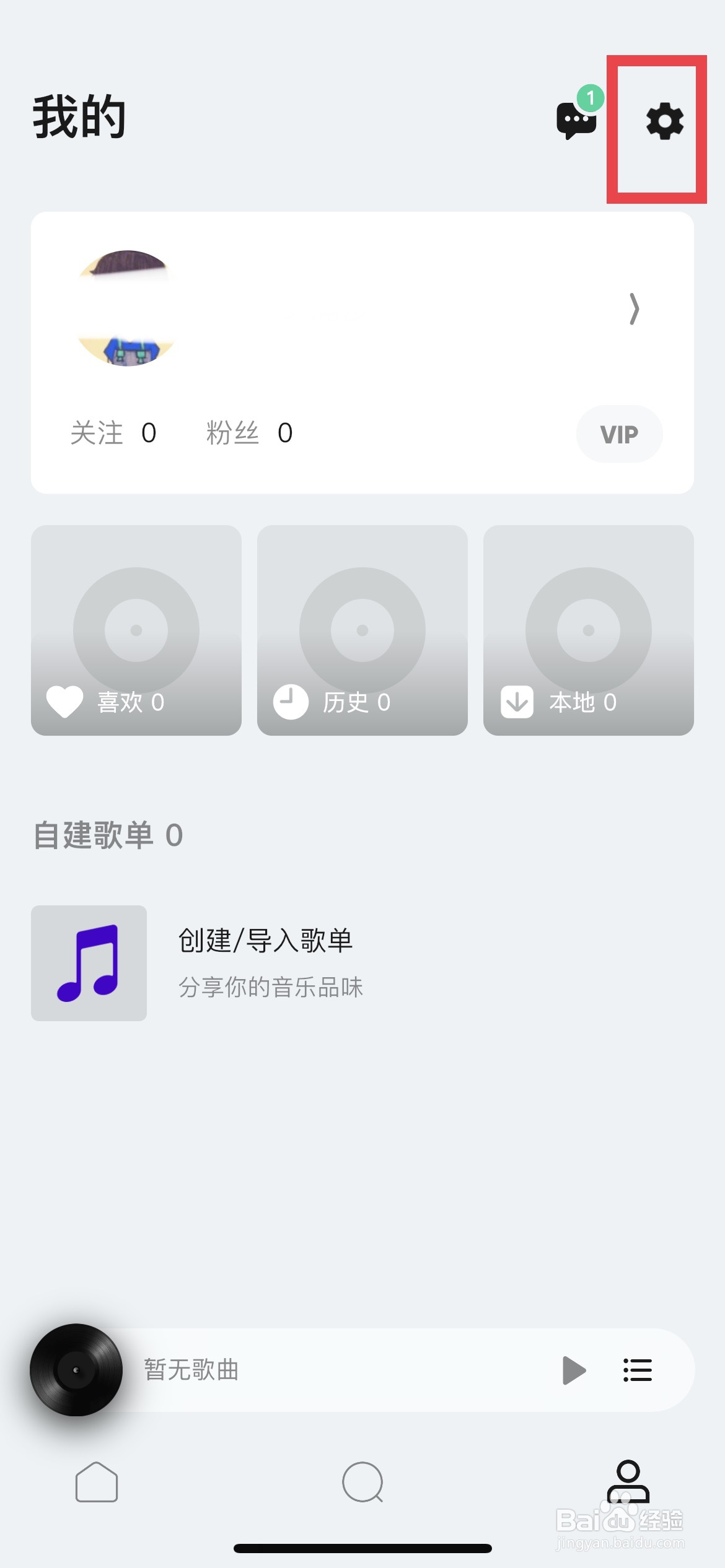Switch to the home tab

click(97, 1482)
